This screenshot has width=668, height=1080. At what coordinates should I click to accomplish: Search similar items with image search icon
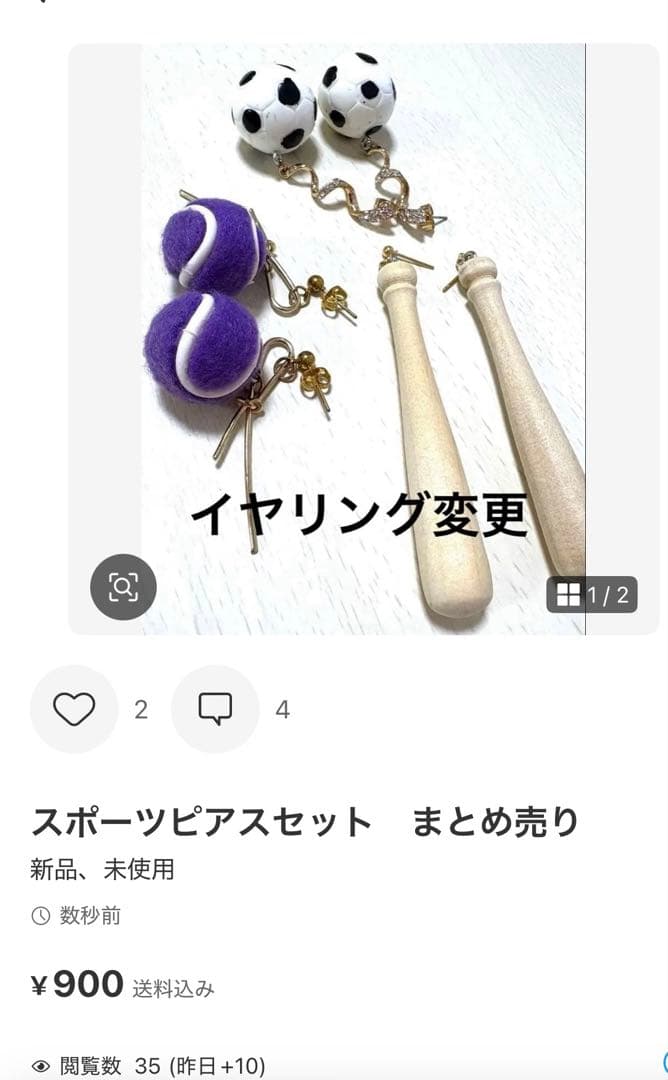point(123,587)
